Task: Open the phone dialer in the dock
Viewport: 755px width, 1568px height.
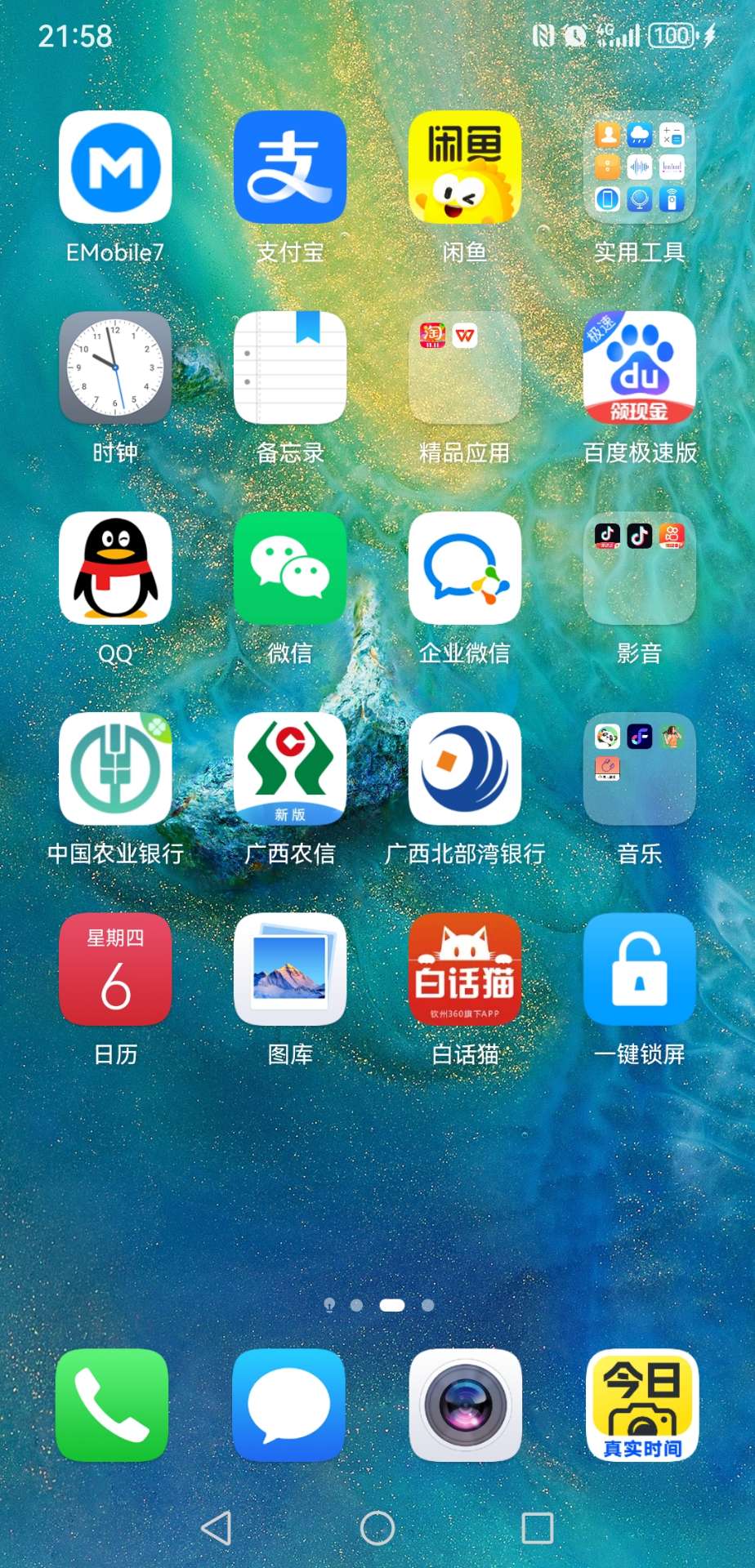Action: coord(112,1405)
